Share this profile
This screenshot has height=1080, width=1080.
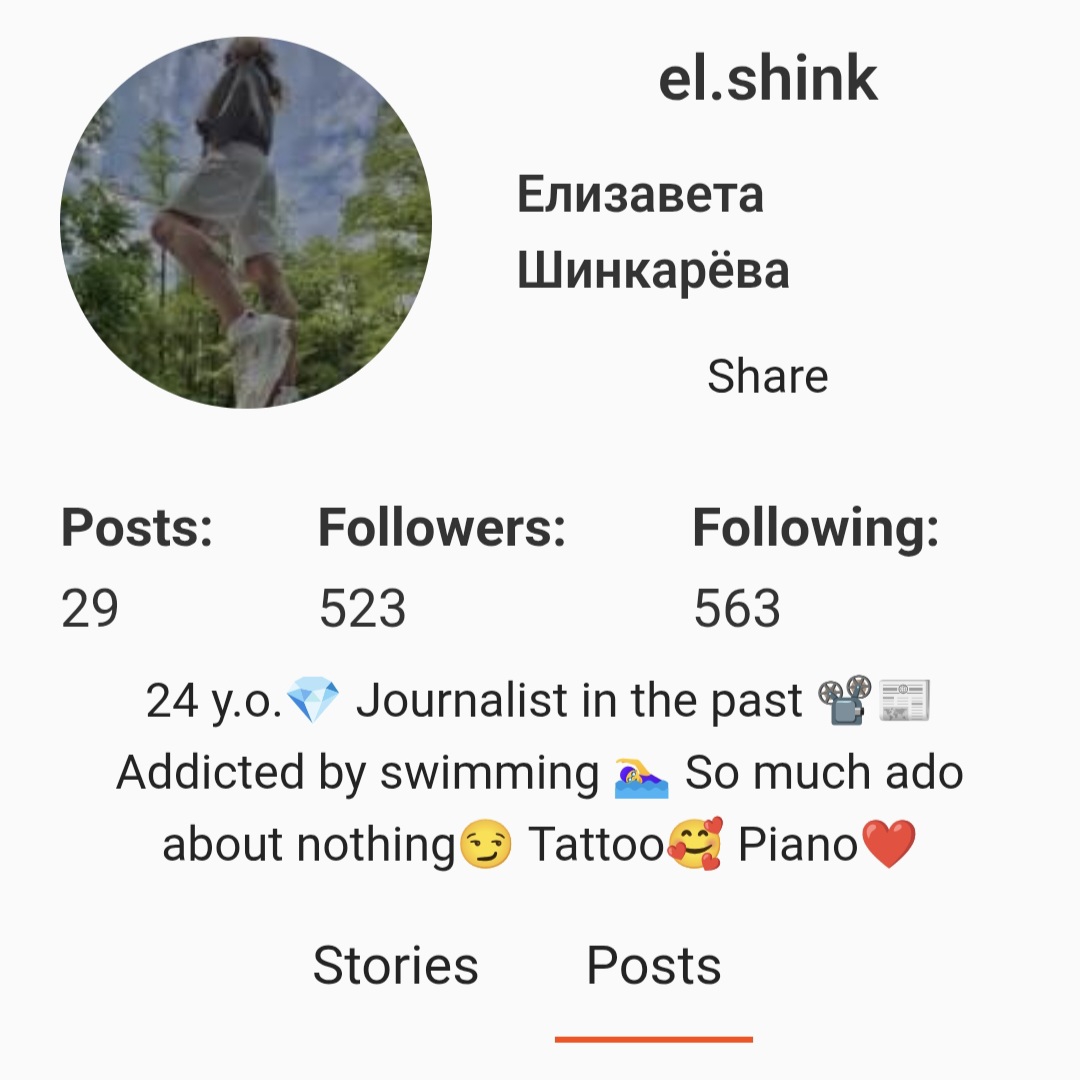767,377
